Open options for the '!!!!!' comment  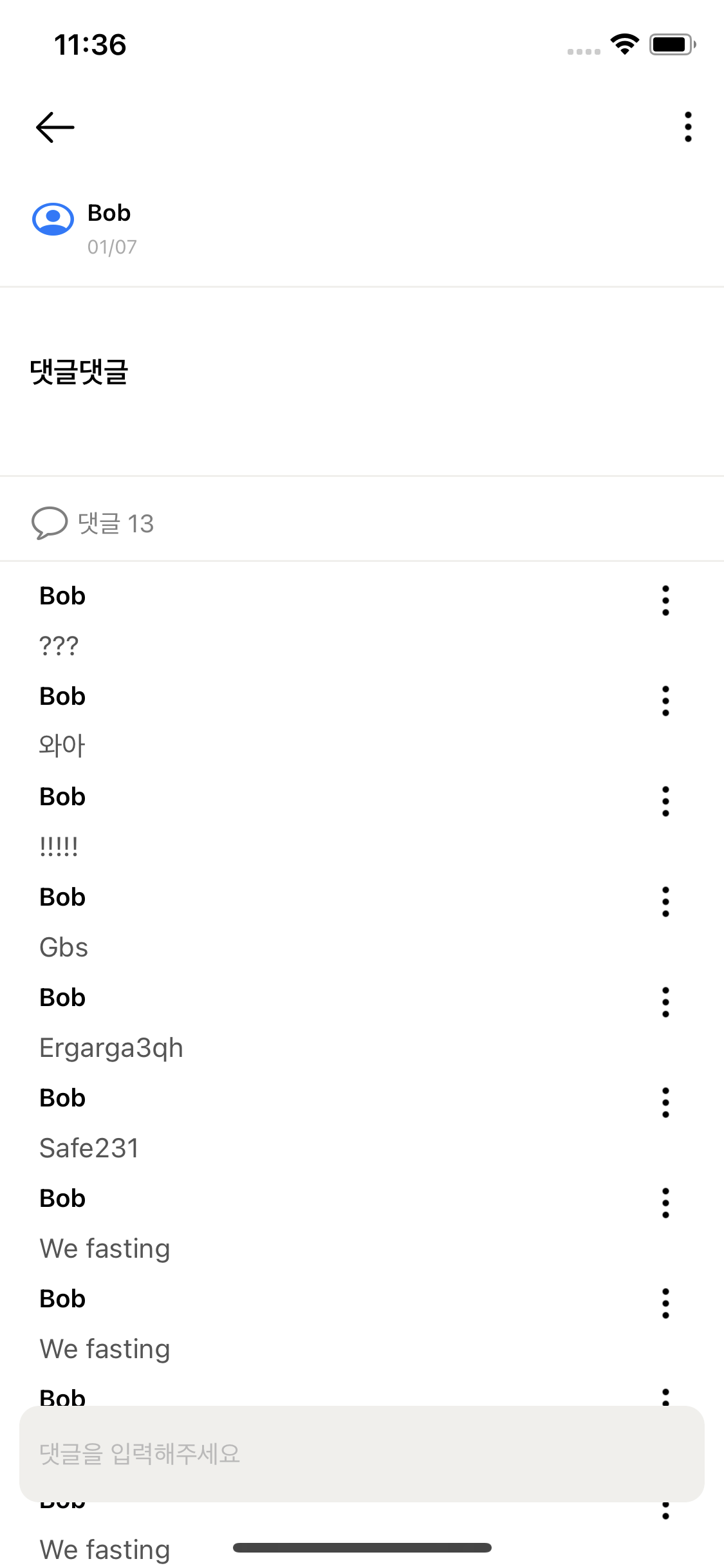click(665, 801)
